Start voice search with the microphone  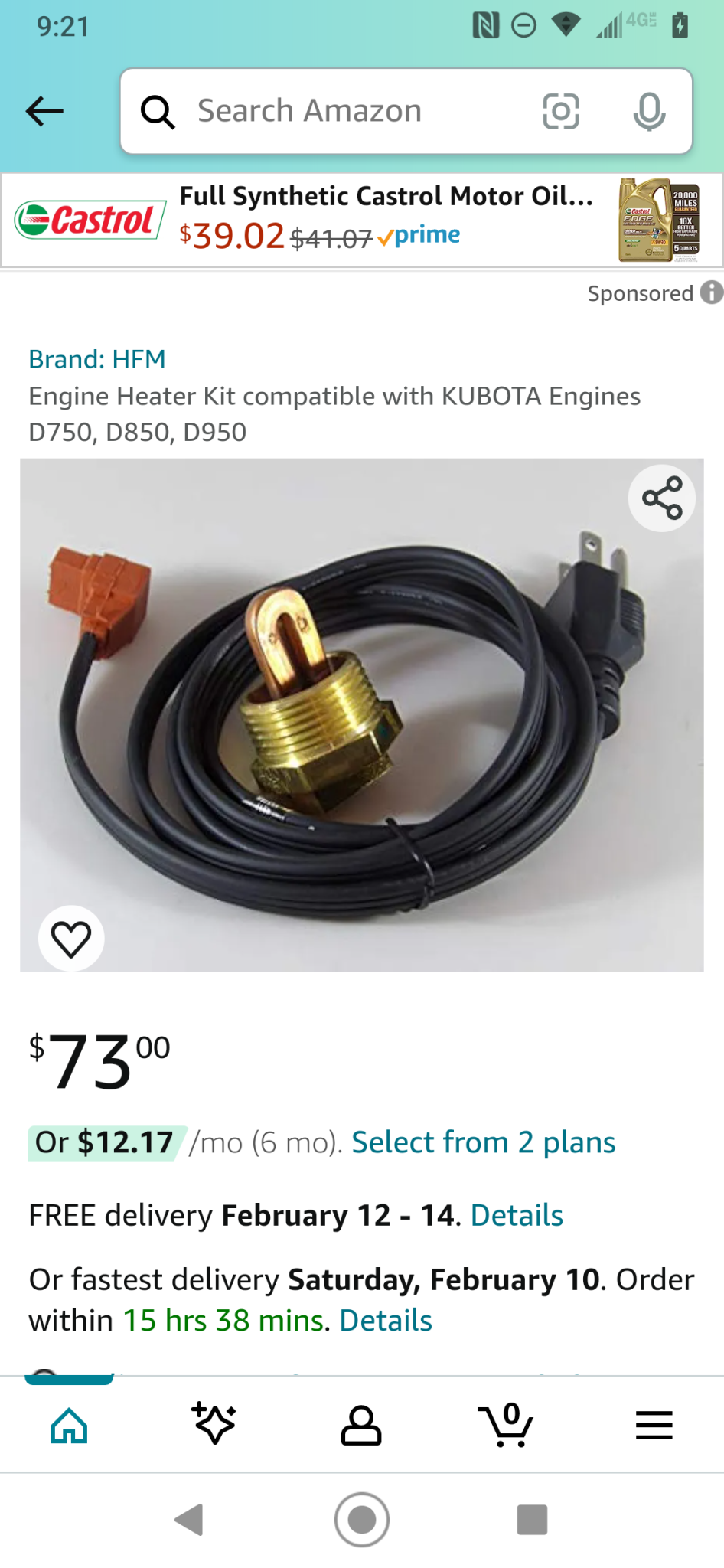tap(649, 112)
